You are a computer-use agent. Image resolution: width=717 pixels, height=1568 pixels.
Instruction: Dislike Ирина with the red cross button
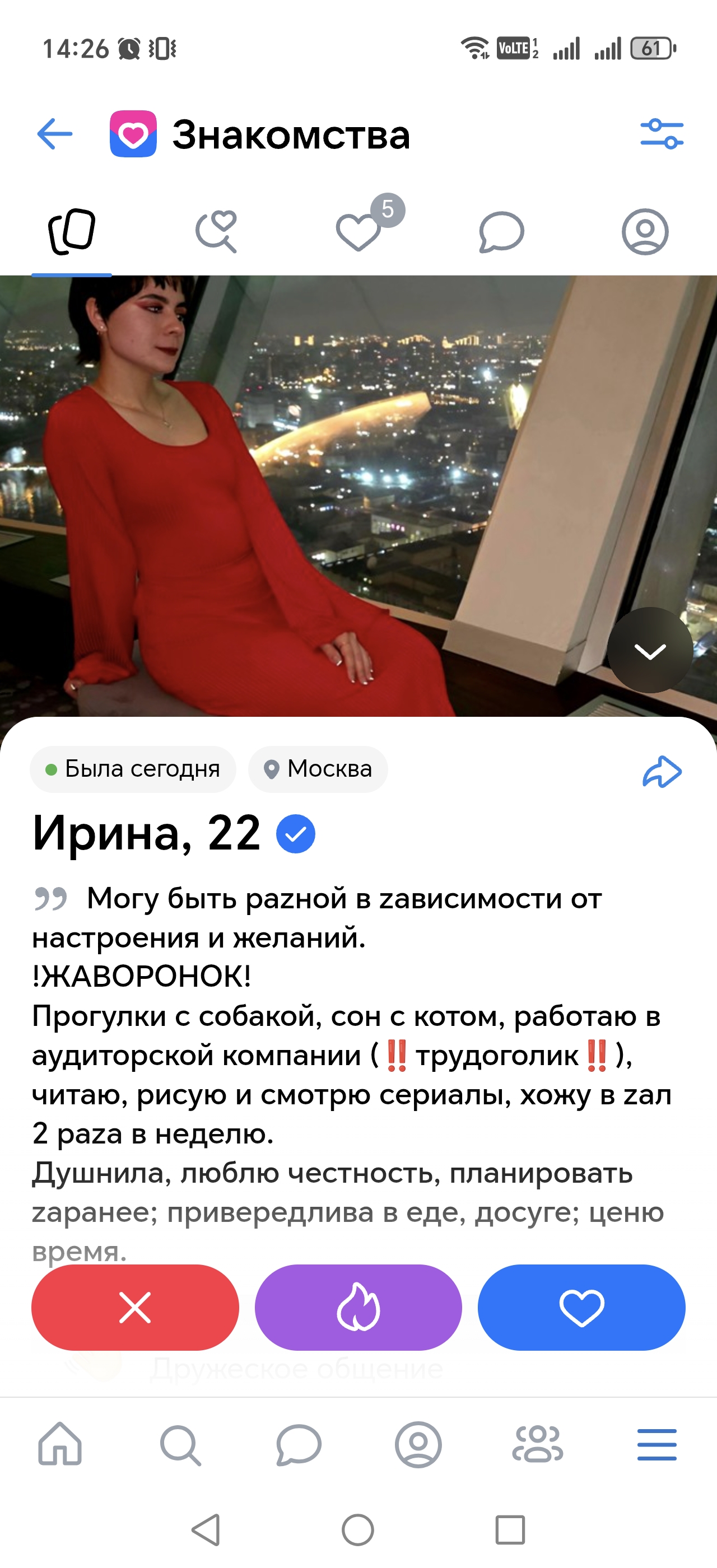[x=135, y=1308]
